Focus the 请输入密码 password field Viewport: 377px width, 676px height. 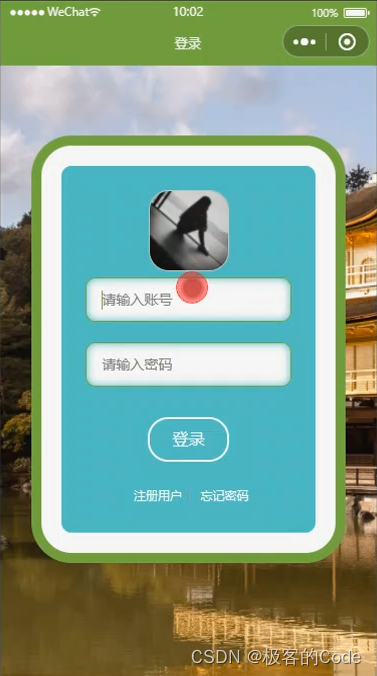pyautogui.click(x=188, y=365)
